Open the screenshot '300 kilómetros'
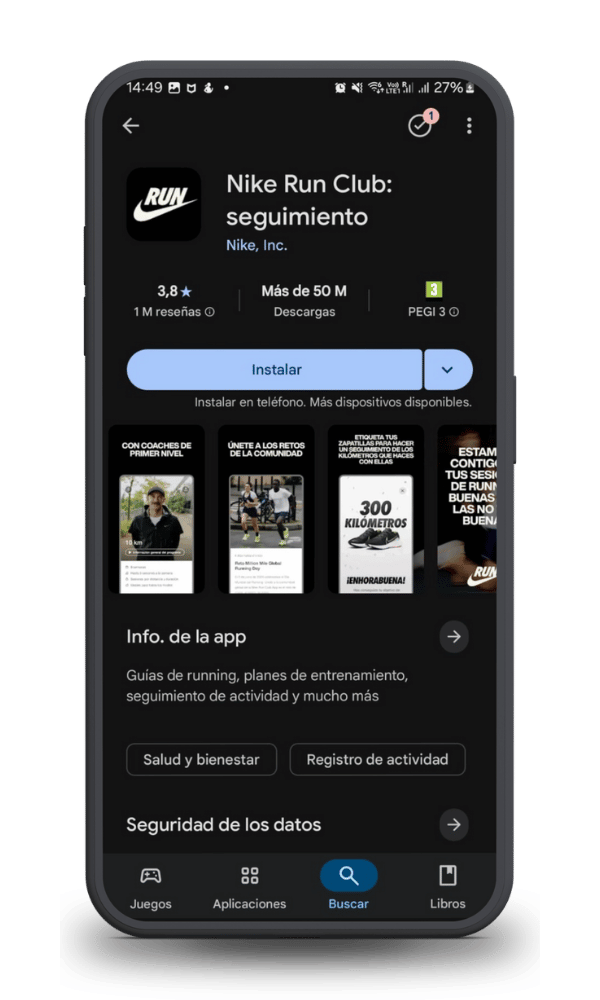Screen dimensions: 600x1000 click(x=375, y=510)
